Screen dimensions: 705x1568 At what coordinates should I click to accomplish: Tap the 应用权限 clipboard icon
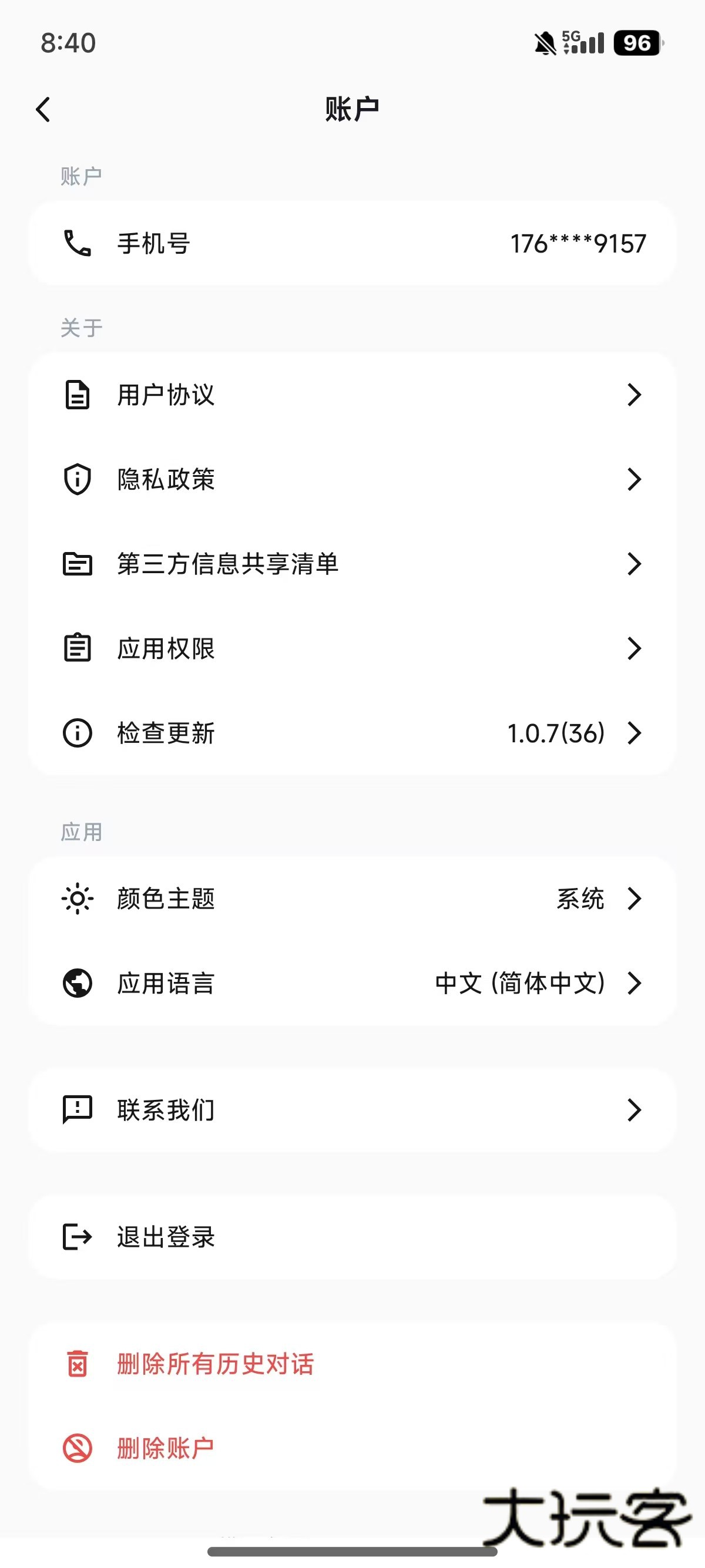(77, 648)
